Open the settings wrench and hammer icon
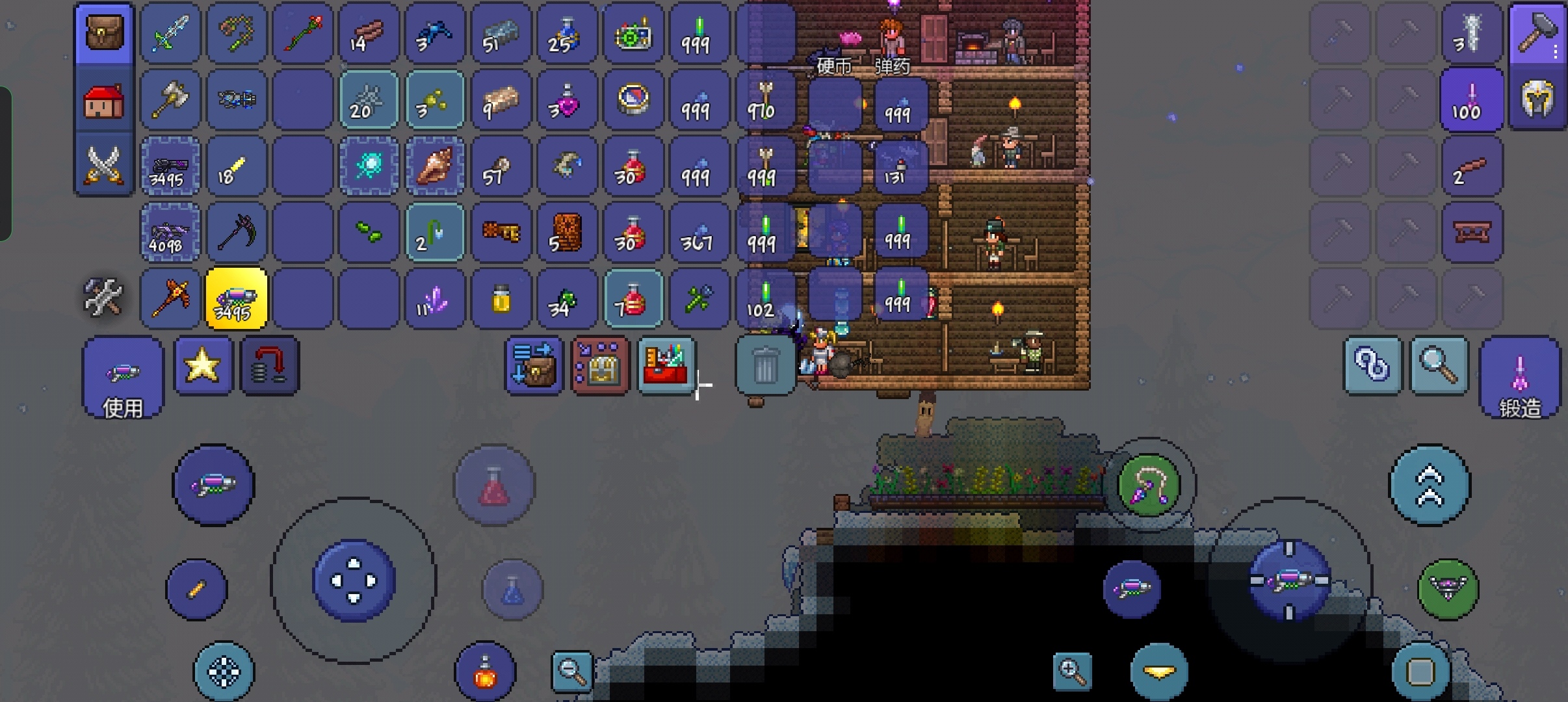The width and height of the screenshot is (1568, 702). click(x=104, y=297)
